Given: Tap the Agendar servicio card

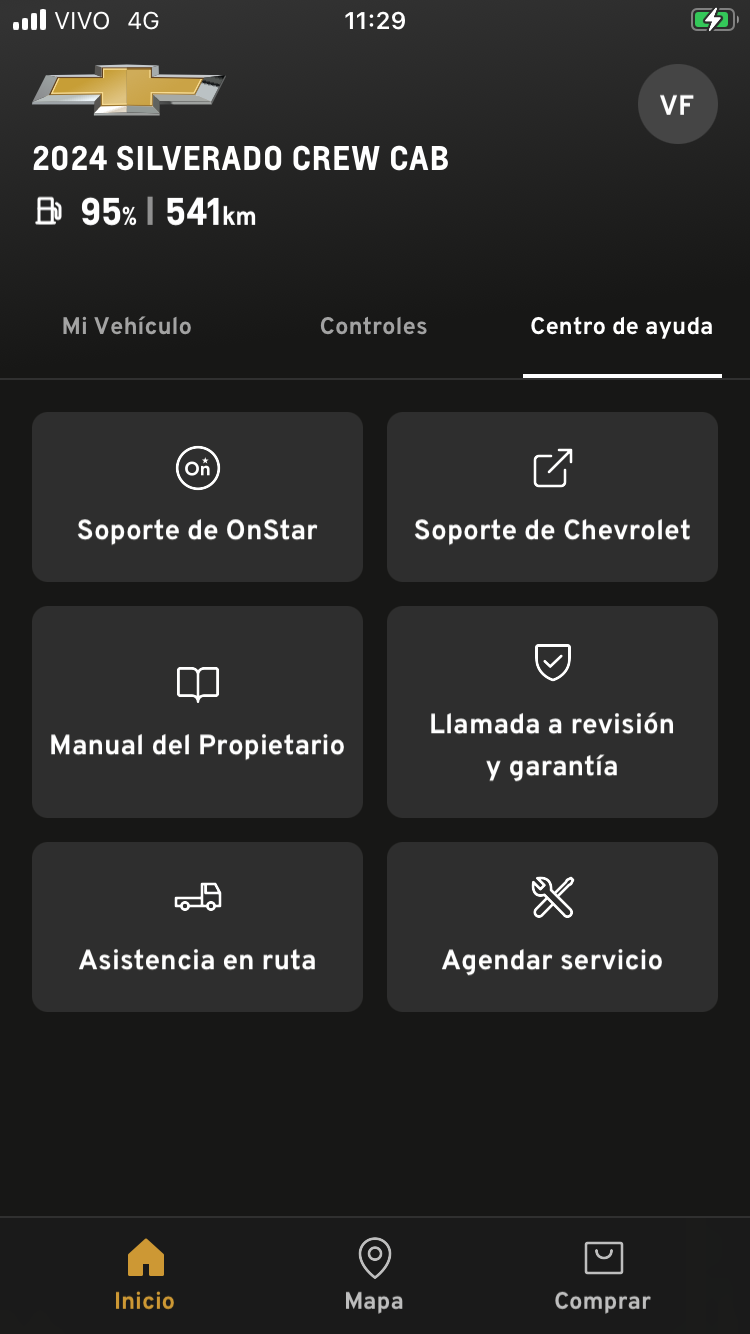Looking at the screenshot, I should pos(552,927).
